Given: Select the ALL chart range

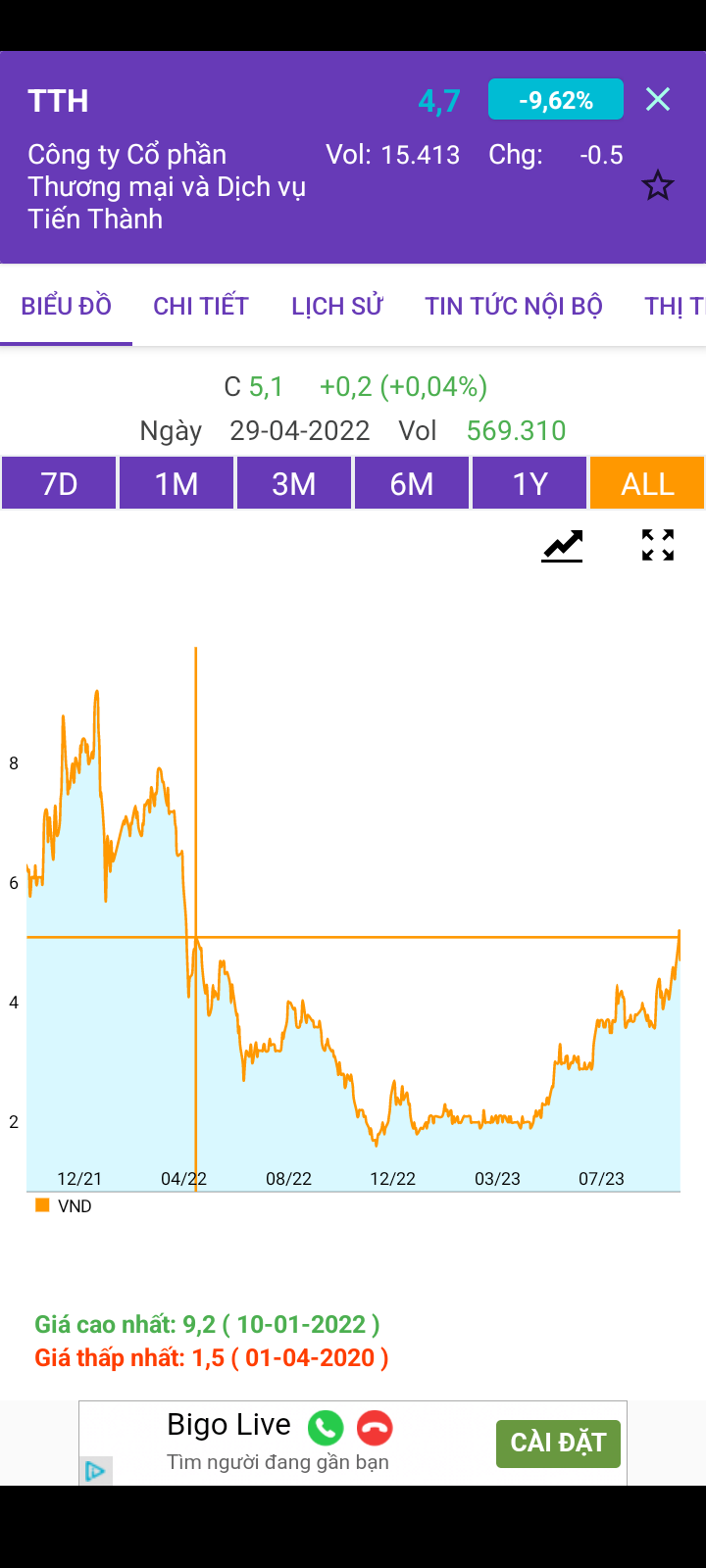Looking at the screenshot, I should click(x=647, y=483).
